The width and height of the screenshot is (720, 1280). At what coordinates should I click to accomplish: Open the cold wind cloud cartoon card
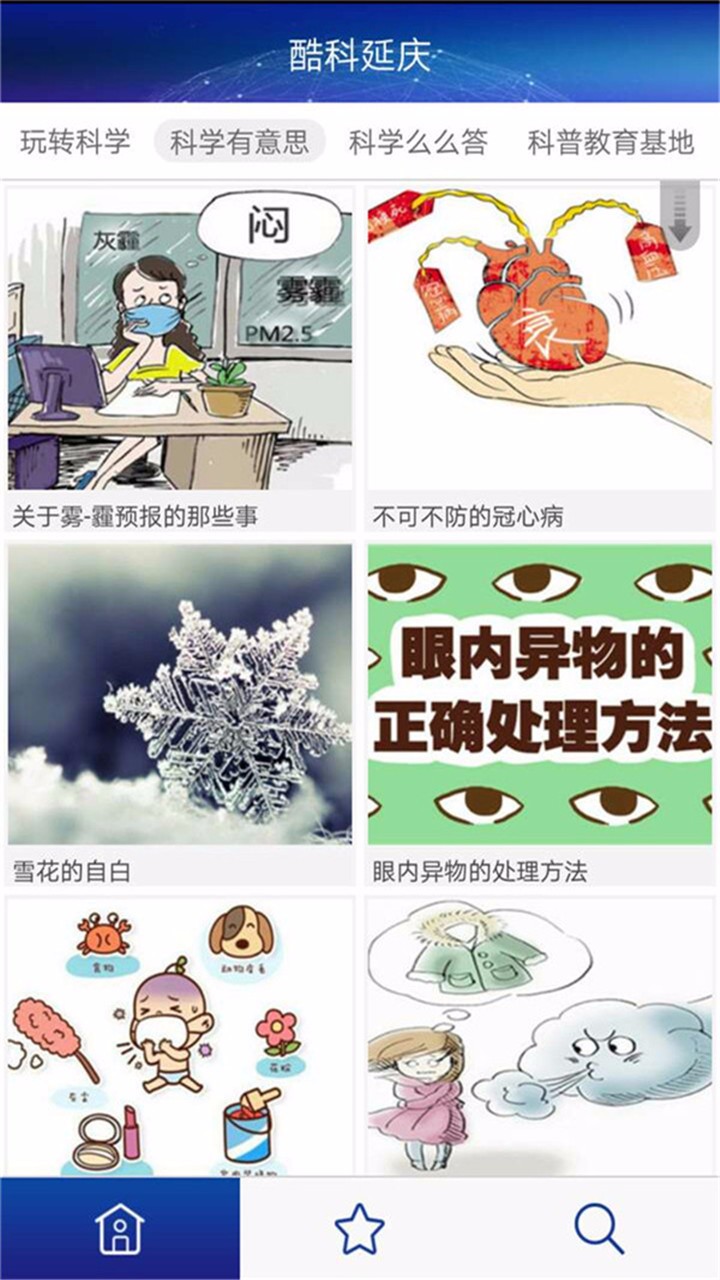click(540, 1035)
